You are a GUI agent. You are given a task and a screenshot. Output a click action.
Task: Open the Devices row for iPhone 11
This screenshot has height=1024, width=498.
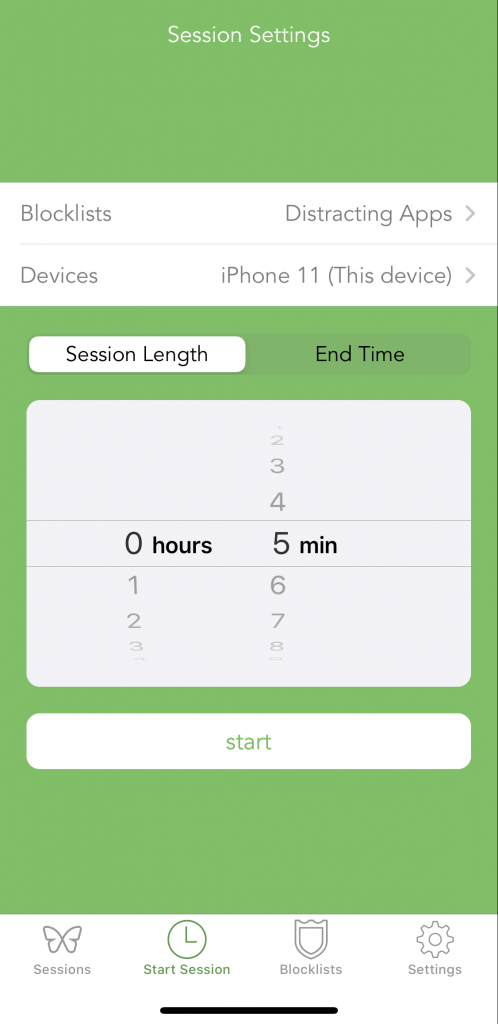(249, 276)
